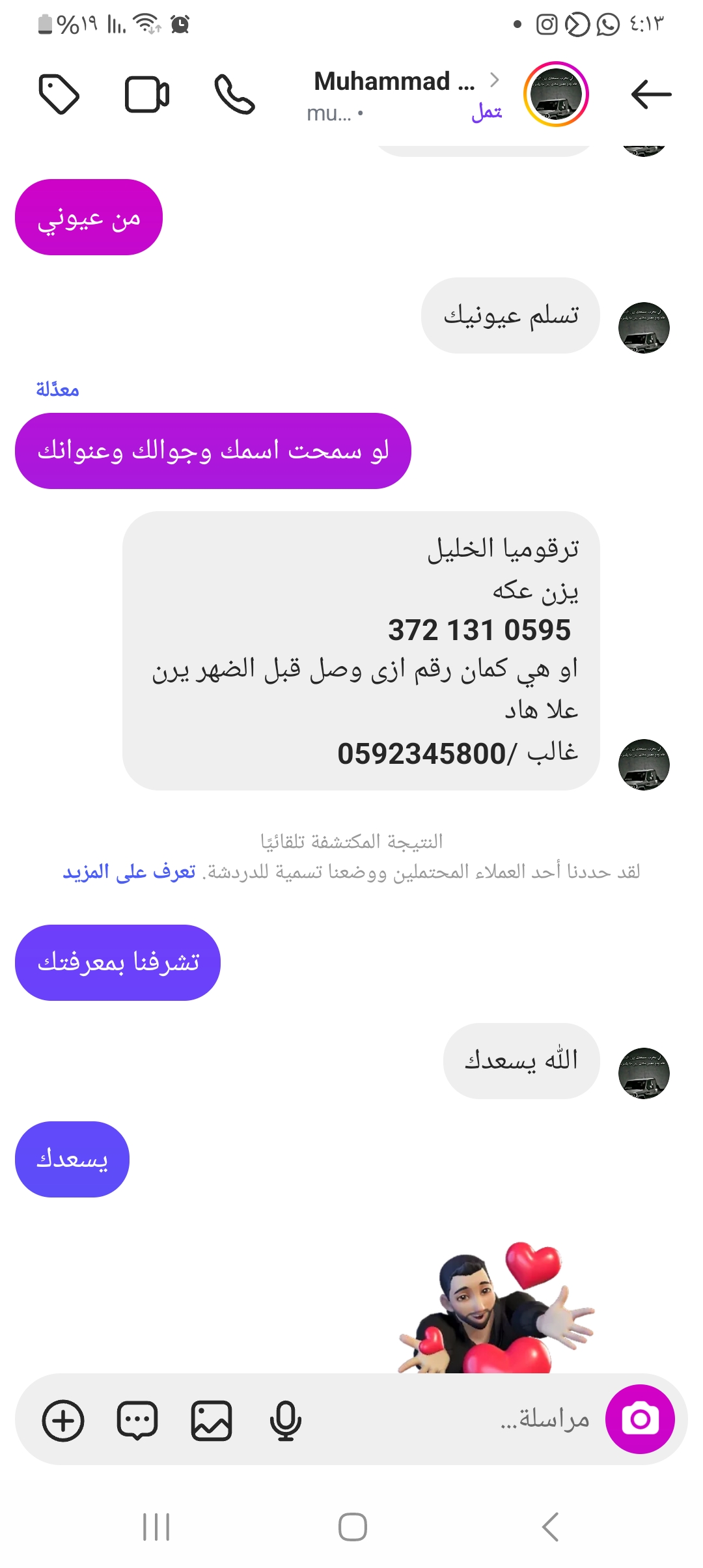Open the camera in message bar
The image size is (703, 1568).
[x=640, y=1420]
